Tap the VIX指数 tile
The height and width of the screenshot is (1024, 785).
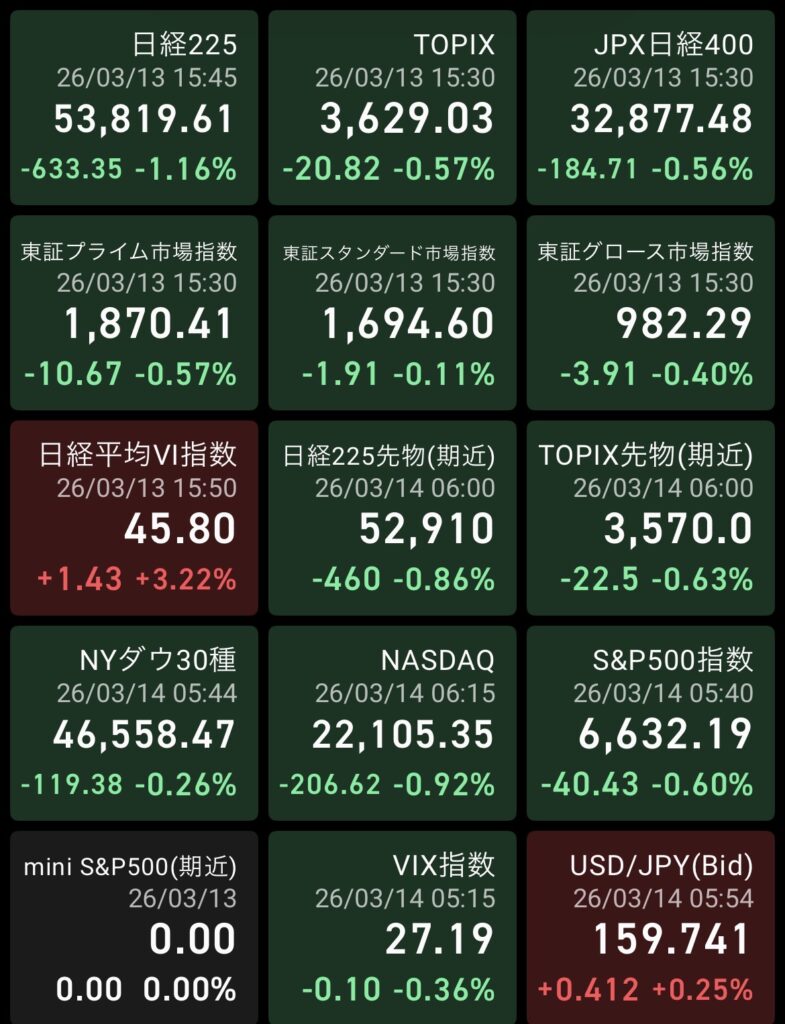click(x=392, y=928)
